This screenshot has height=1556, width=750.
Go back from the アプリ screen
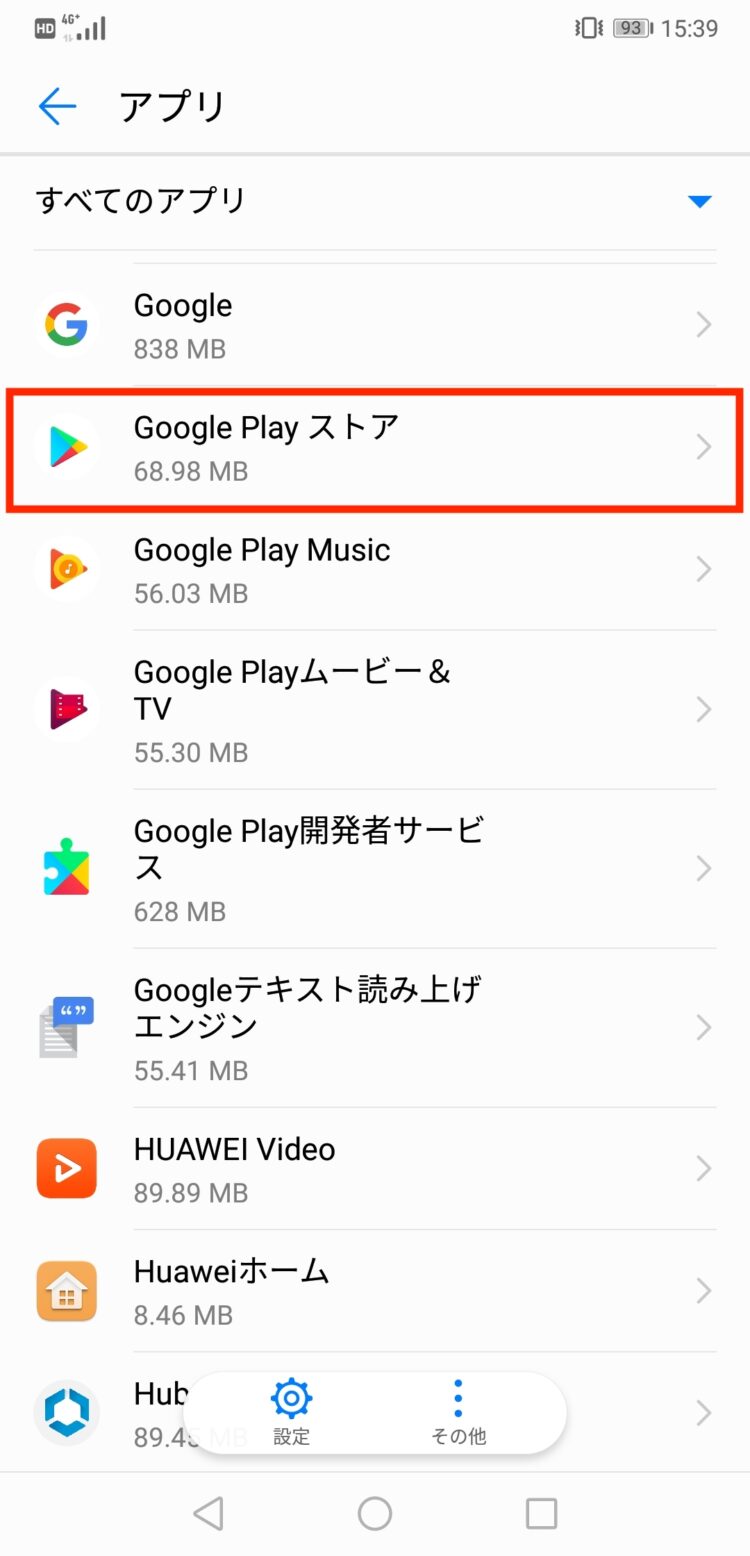[x=57, y=106]
